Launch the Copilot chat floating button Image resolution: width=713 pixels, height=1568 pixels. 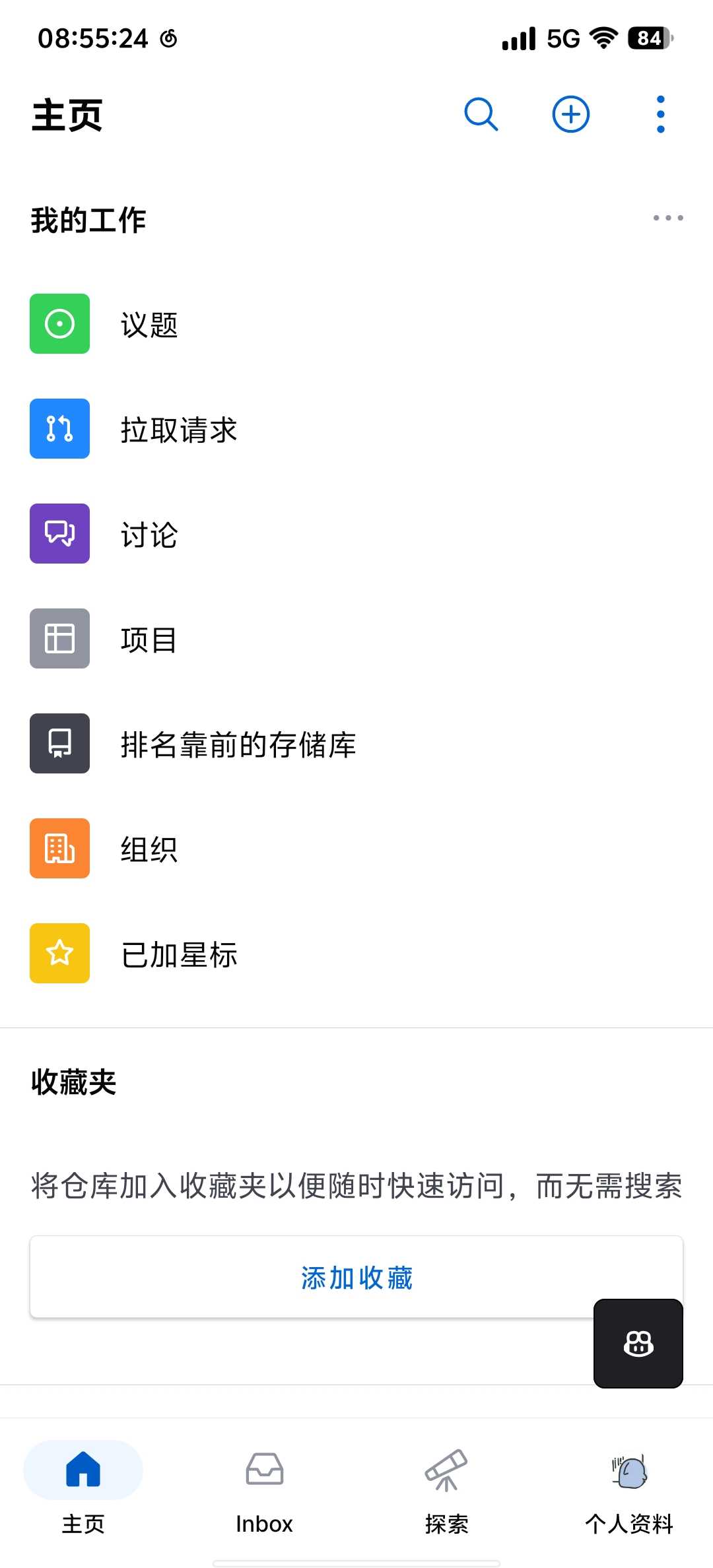638,1344
